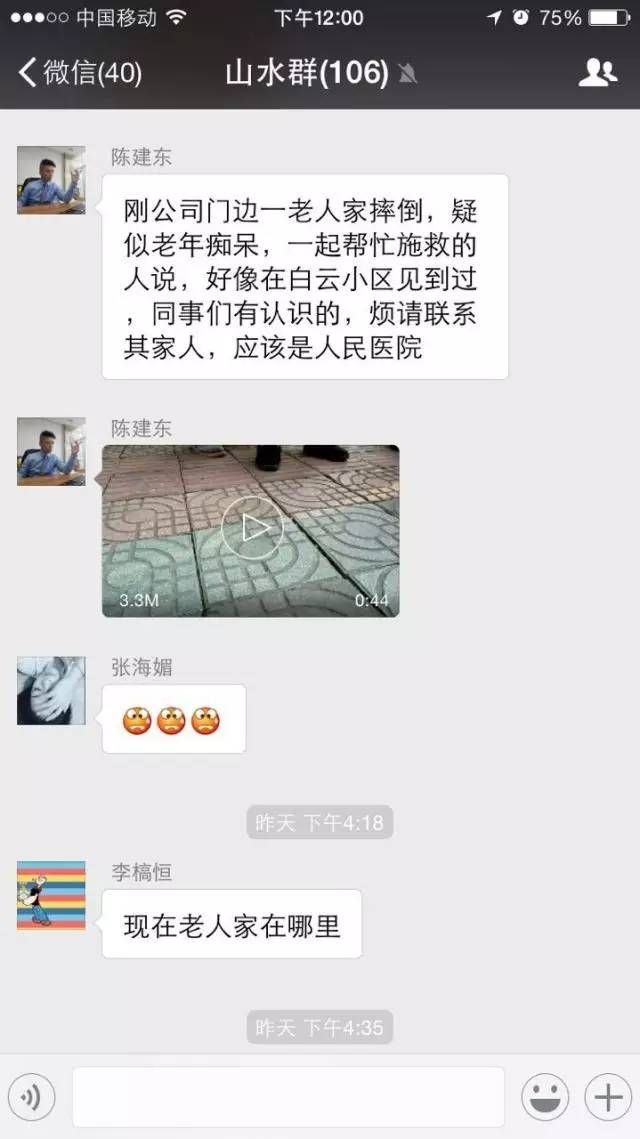Go back to the 微信 chat list

point(78,72)
